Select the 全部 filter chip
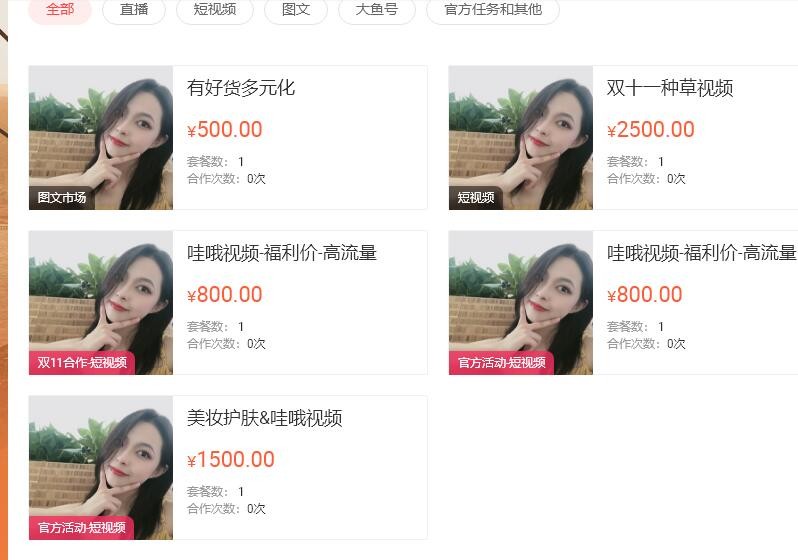This screenshot has height=560, width=798. [60, 10]
